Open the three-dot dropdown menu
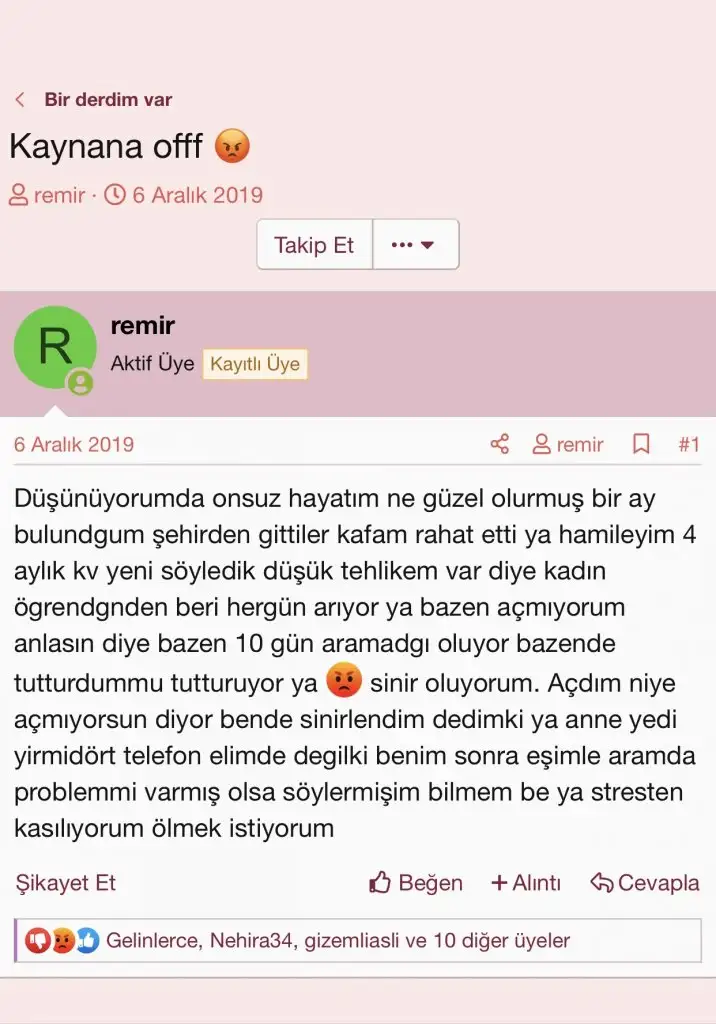716x1024 pixels. tap(414, 245)
